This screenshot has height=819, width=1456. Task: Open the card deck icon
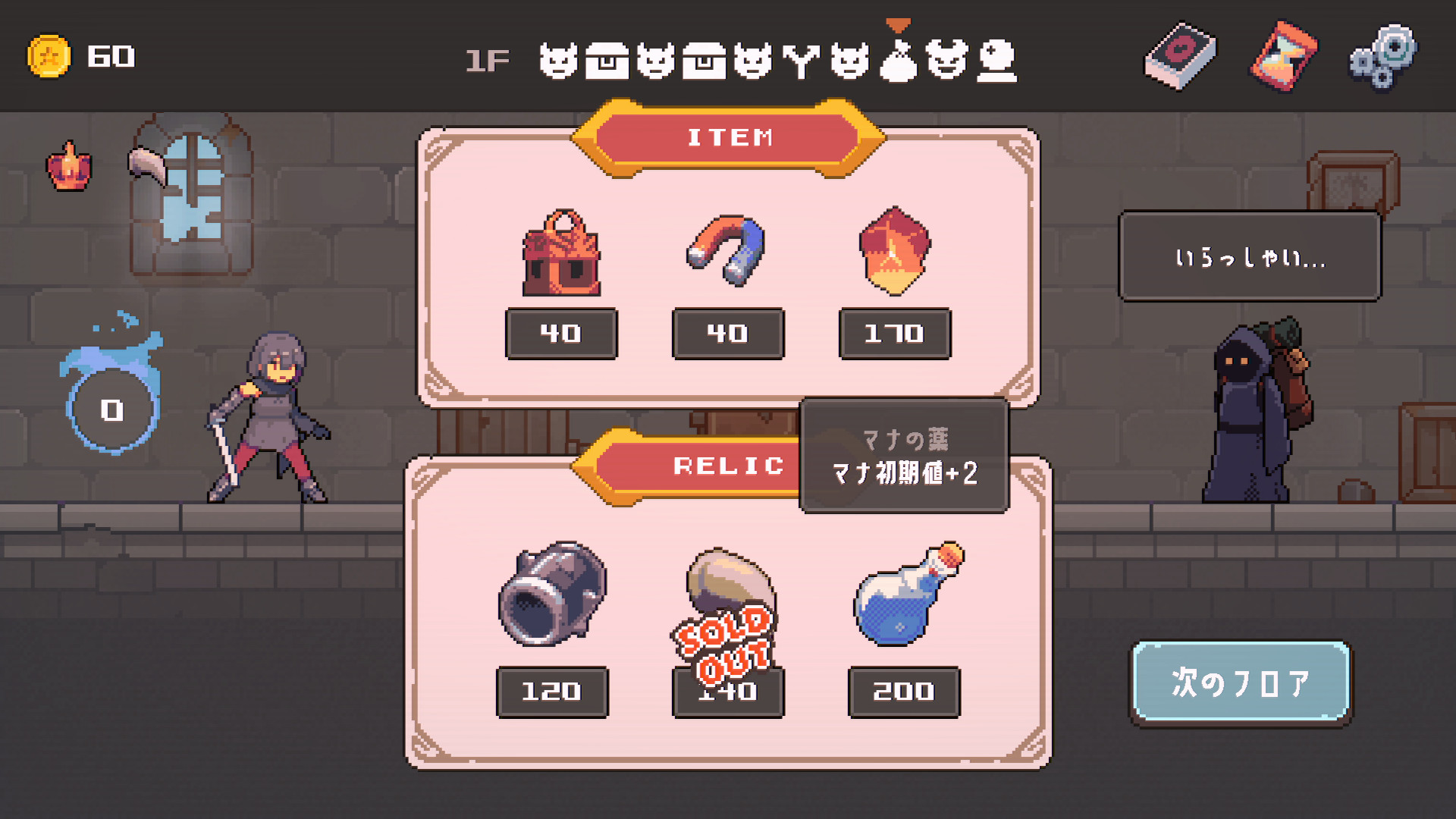click(x=1180, y=56)
